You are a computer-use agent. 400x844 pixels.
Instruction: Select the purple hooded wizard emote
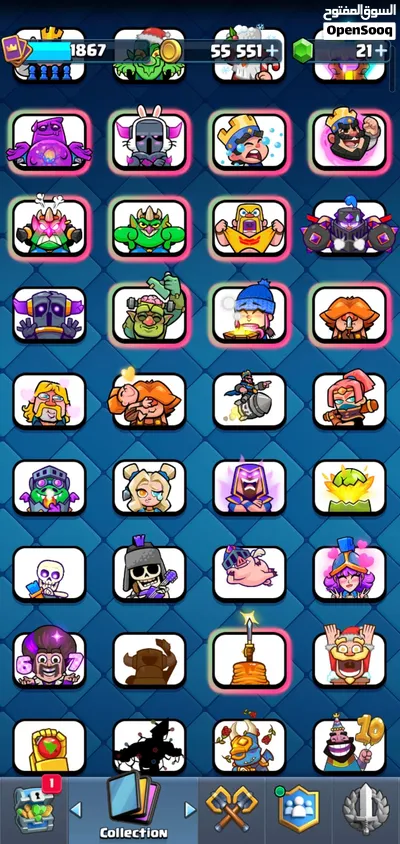(x=249, y=487)
